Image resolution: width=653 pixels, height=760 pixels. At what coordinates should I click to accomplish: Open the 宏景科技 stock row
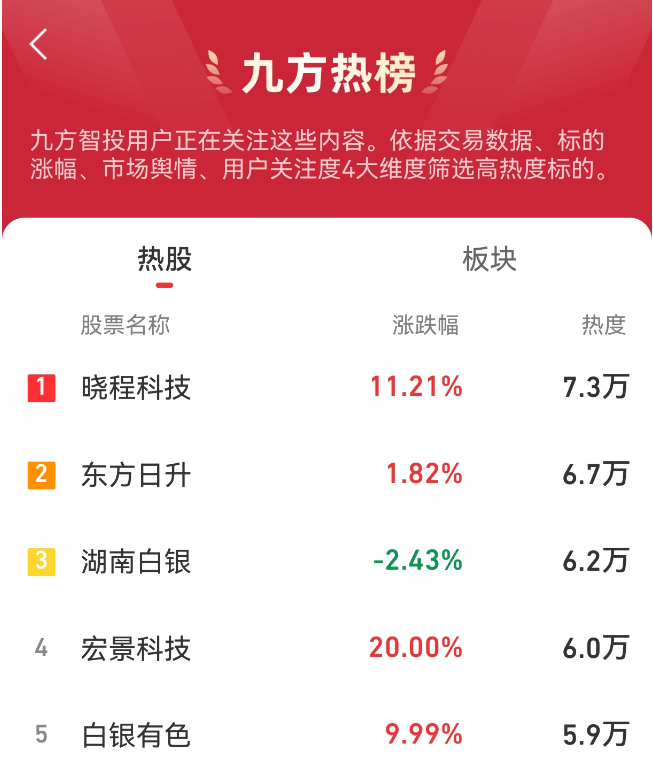click(x=137, y=648)
